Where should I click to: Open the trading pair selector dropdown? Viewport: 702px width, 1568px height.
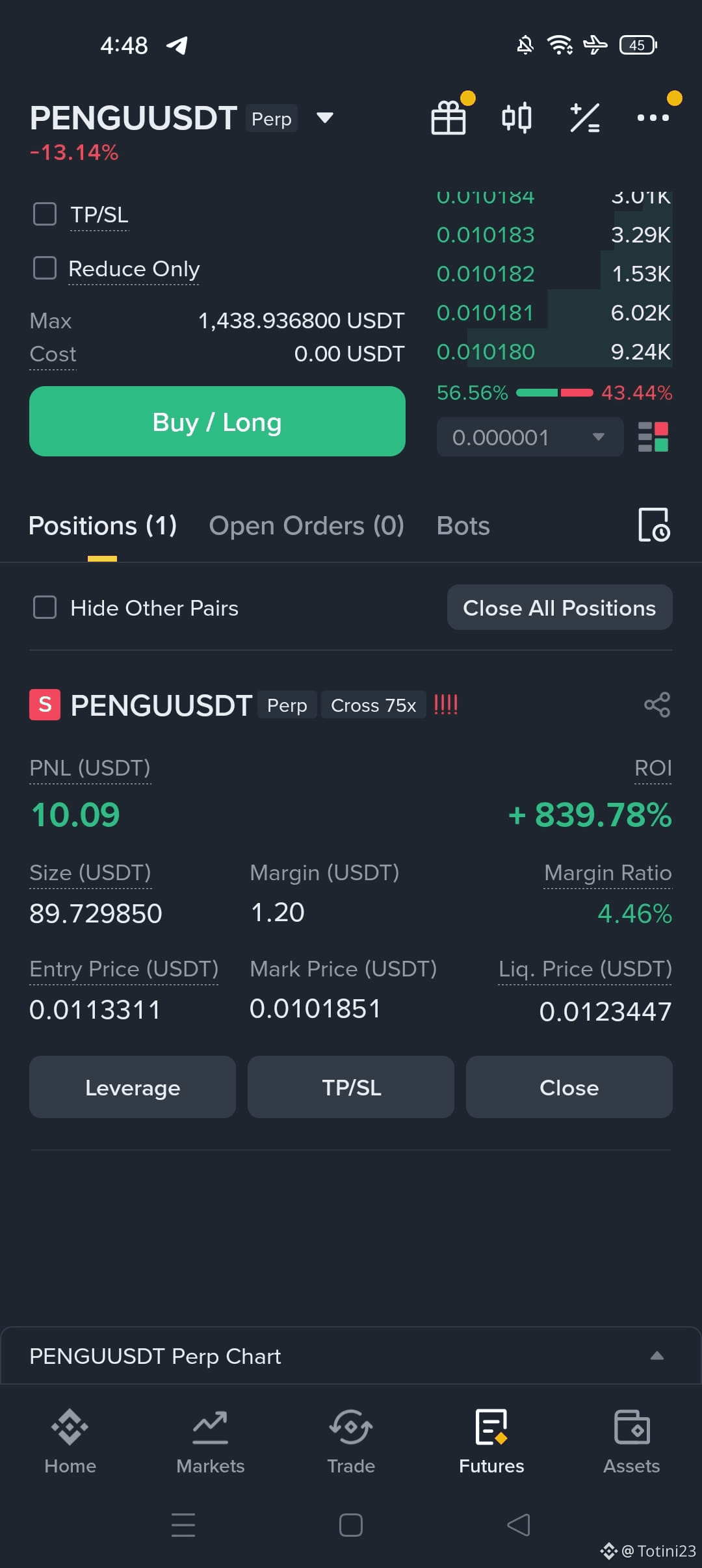coord(325,118)
